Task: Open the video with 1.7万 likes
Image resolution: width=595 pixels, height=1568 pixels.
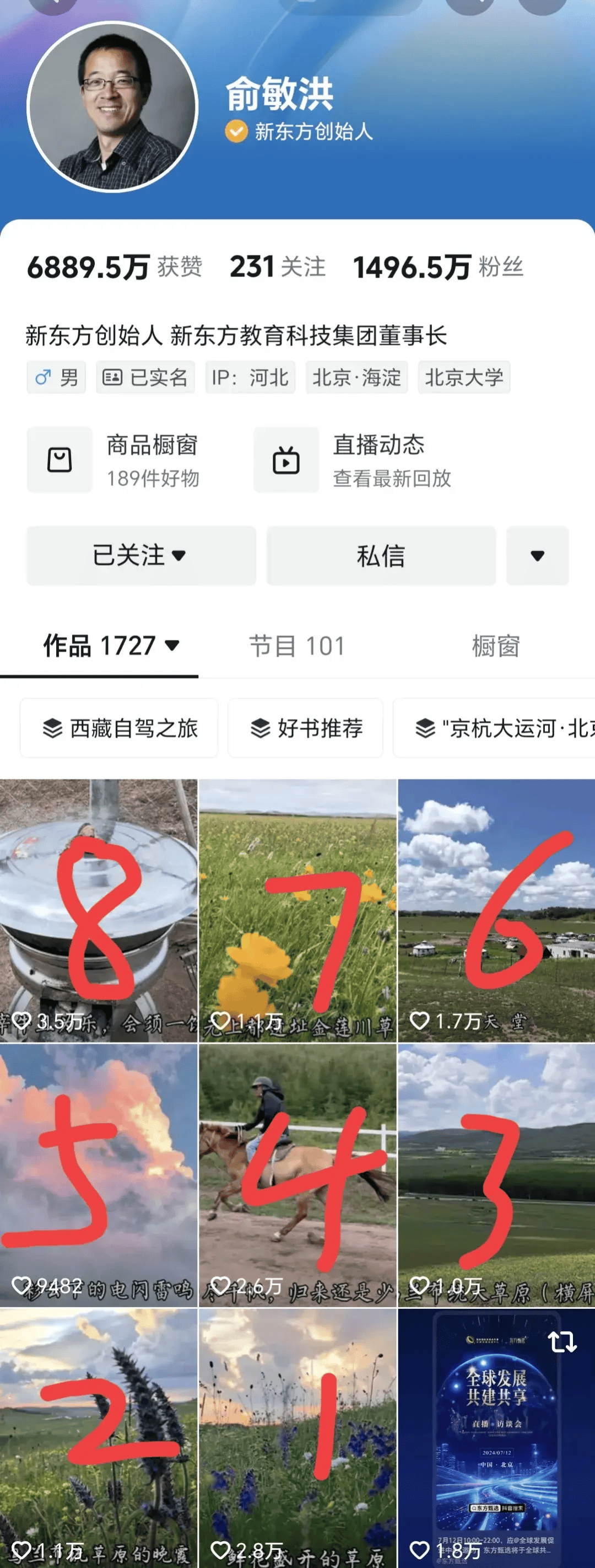Action: pos(496,910)
